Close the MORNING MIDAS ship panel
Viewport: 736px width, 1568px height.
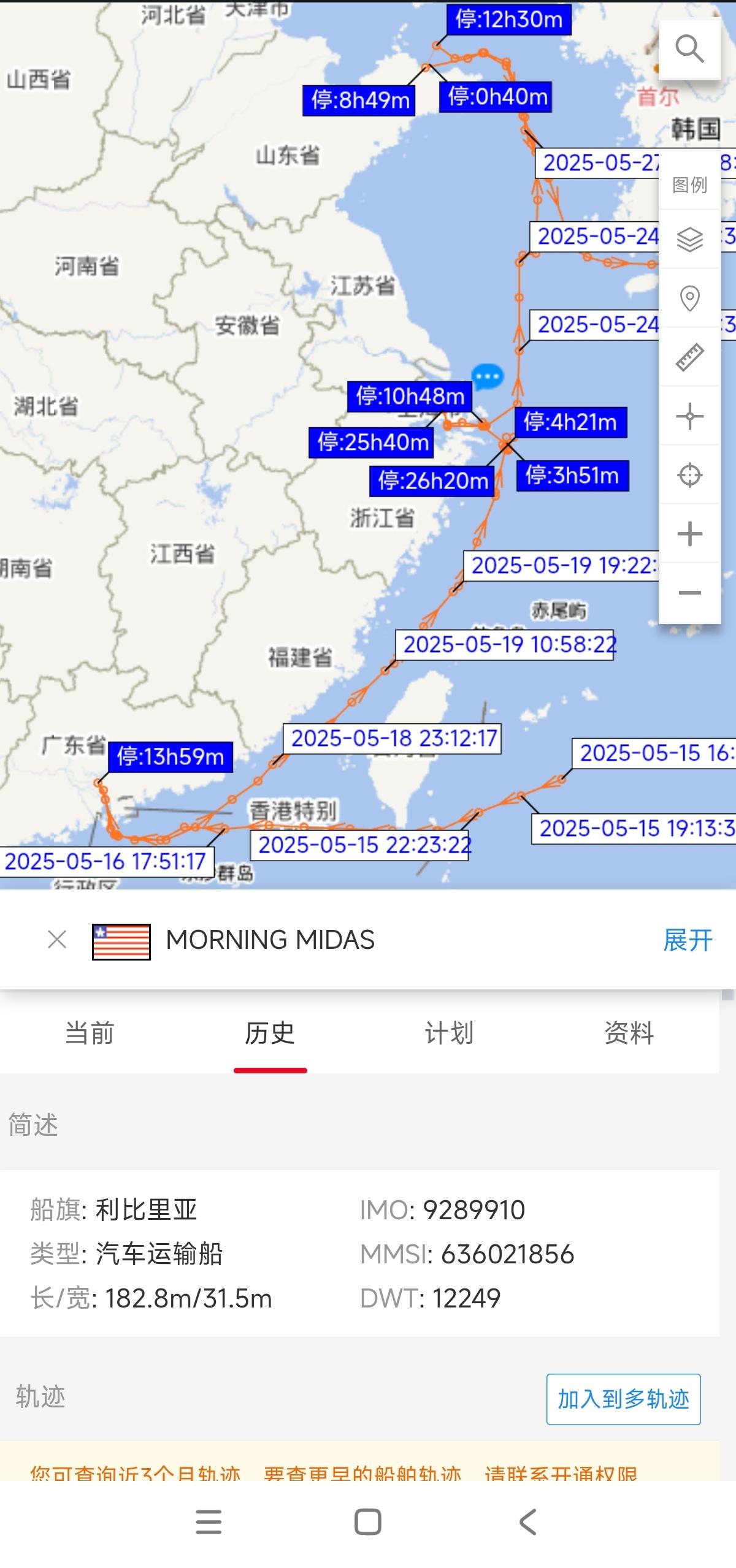(57, 940)
